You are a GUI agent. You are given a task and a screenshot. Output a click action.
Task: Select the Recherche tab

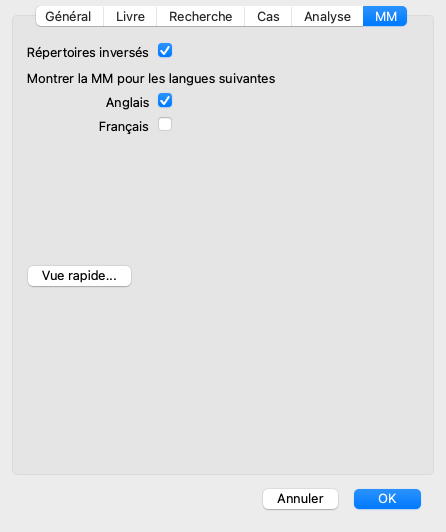[x=200, y=16]
